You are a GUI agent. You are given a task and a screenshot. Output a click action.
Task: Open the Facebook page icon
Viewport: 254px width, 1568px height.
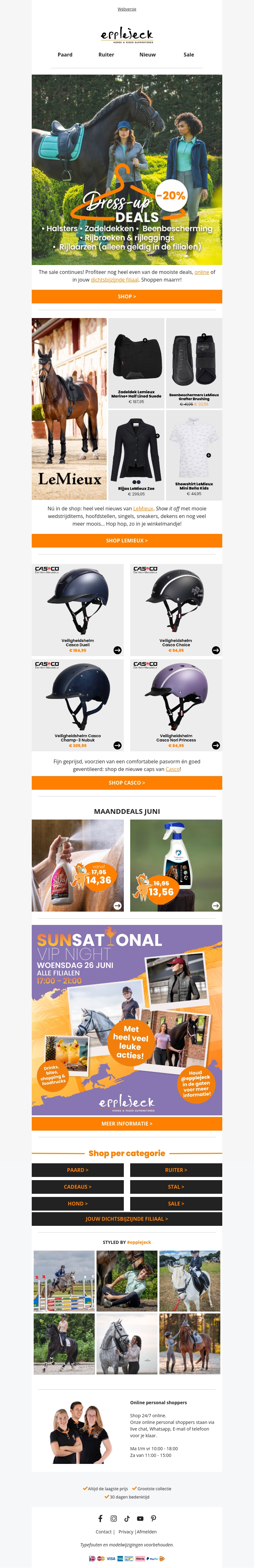[x=101, y=1519]
